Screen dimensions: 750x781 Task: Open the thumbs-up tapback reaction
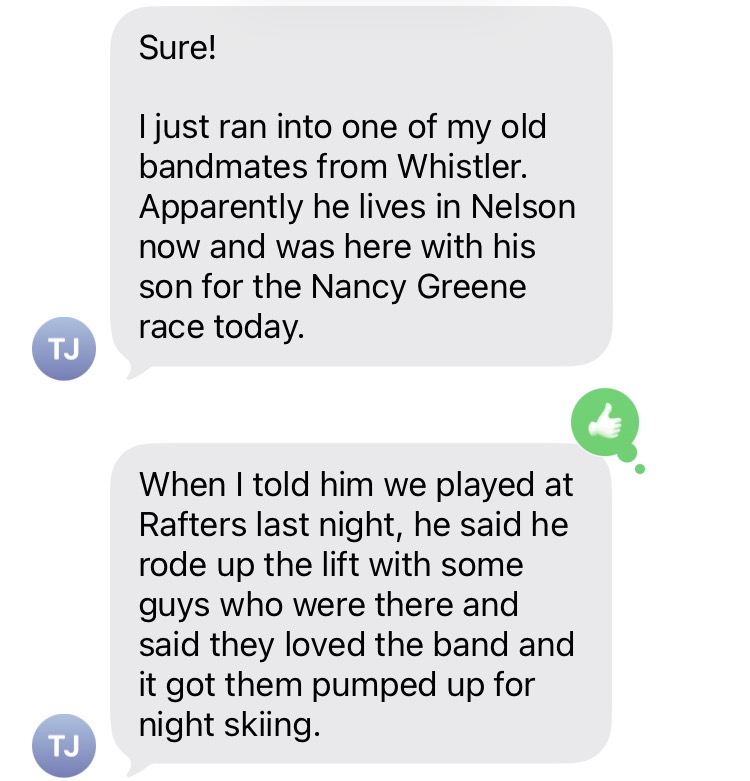coord(604,423)
